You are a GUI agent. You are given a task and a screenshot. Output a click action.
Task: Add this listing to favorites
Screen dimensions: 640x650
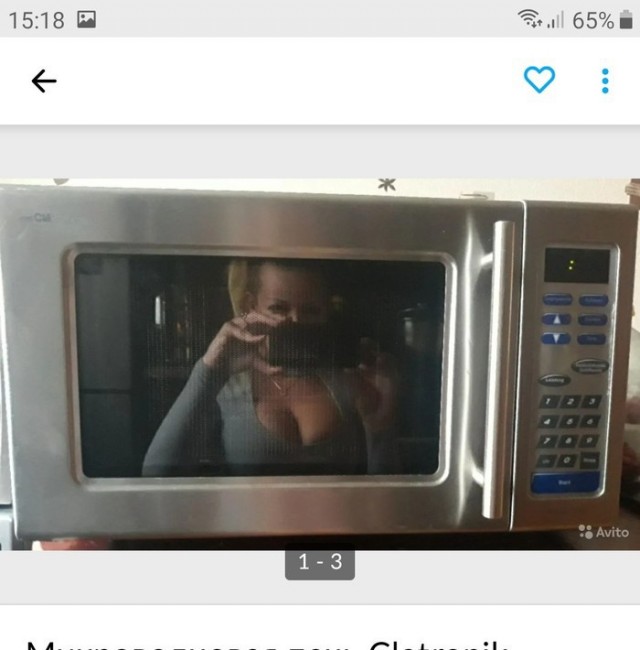[539, 81]
